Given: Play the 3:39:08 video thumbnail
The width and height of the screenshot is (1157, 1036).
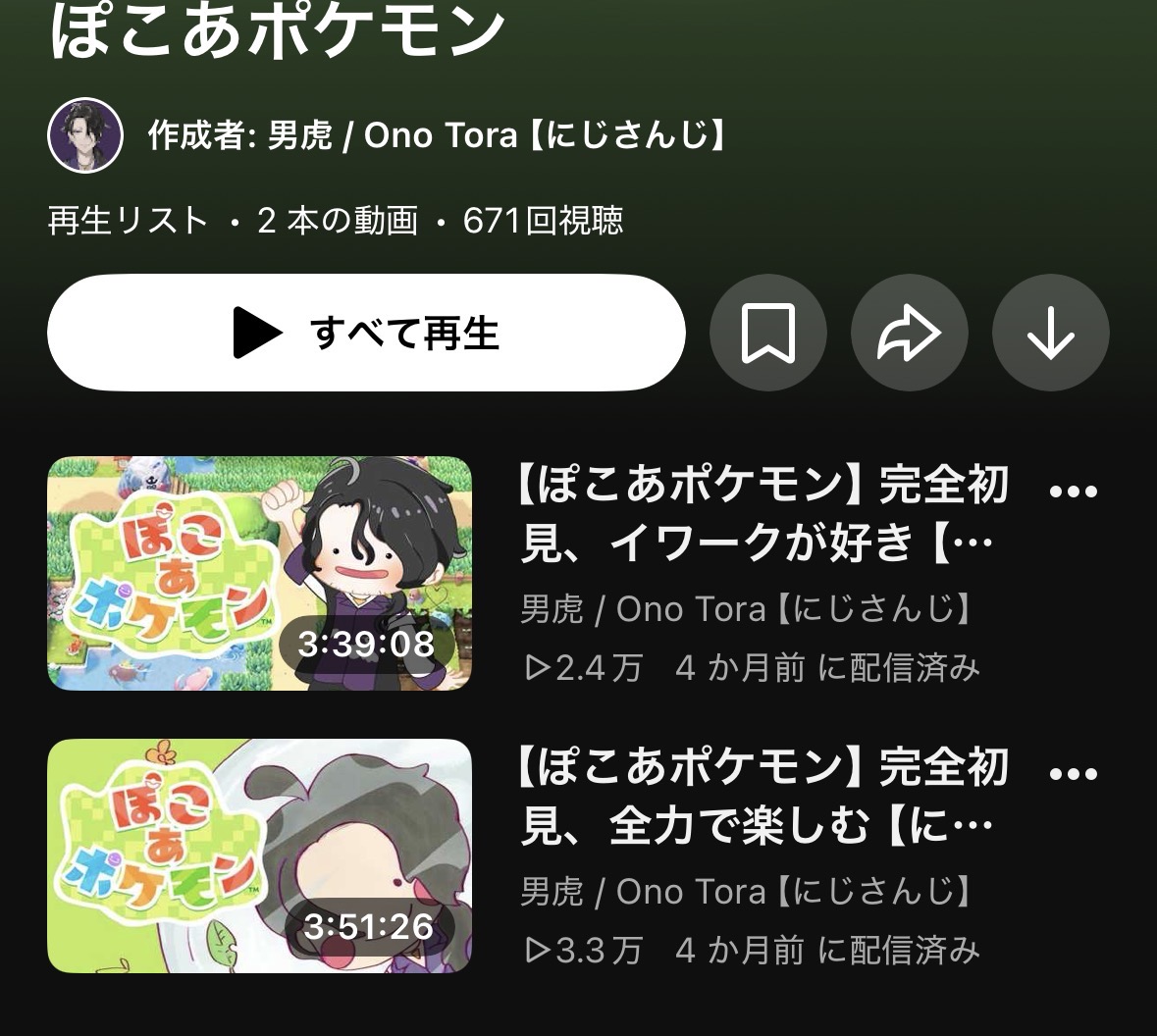Looking at the screenshot, I should pos(260,573).
